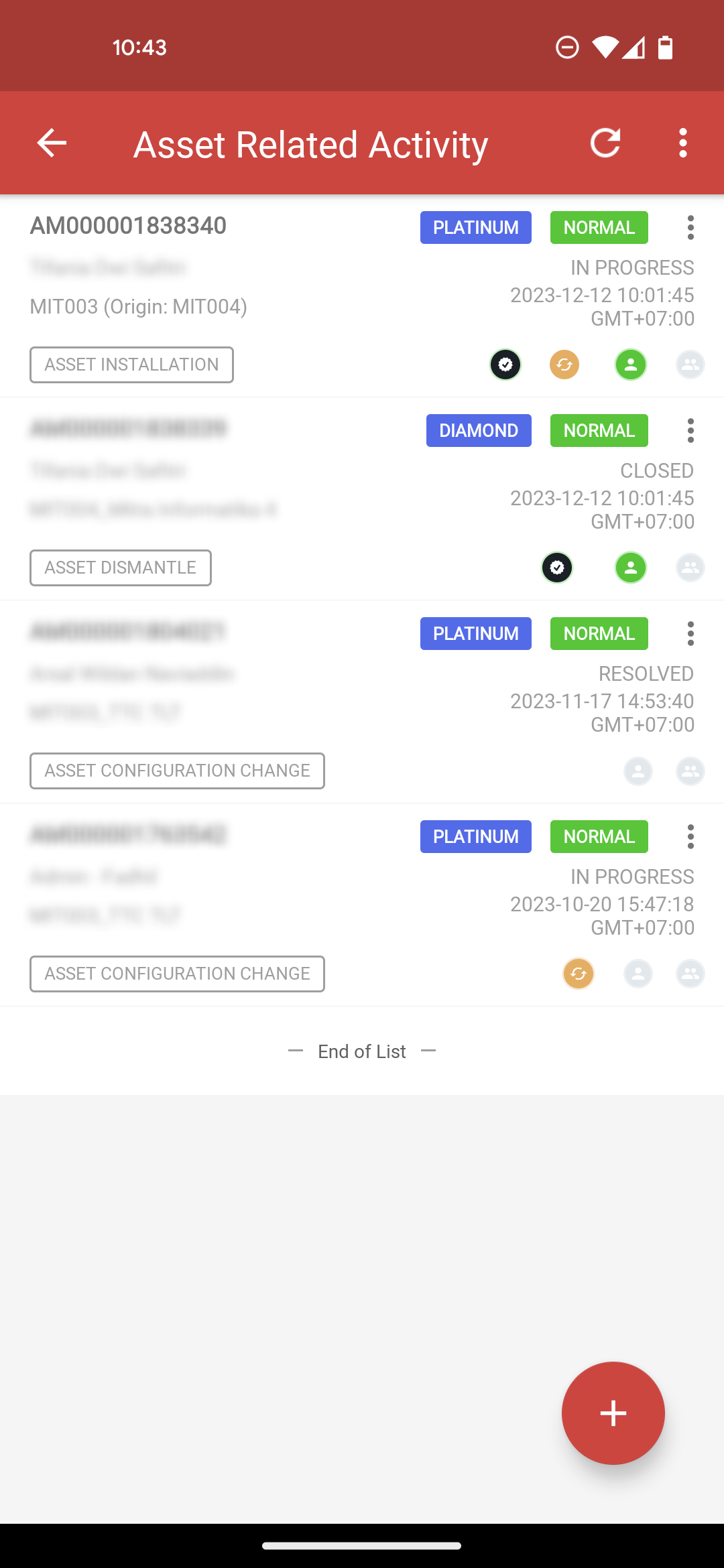The height and width of the screenshot is (1568, 724).
Task: Open activity AM000001838340
Action: (x=362, y=296)
